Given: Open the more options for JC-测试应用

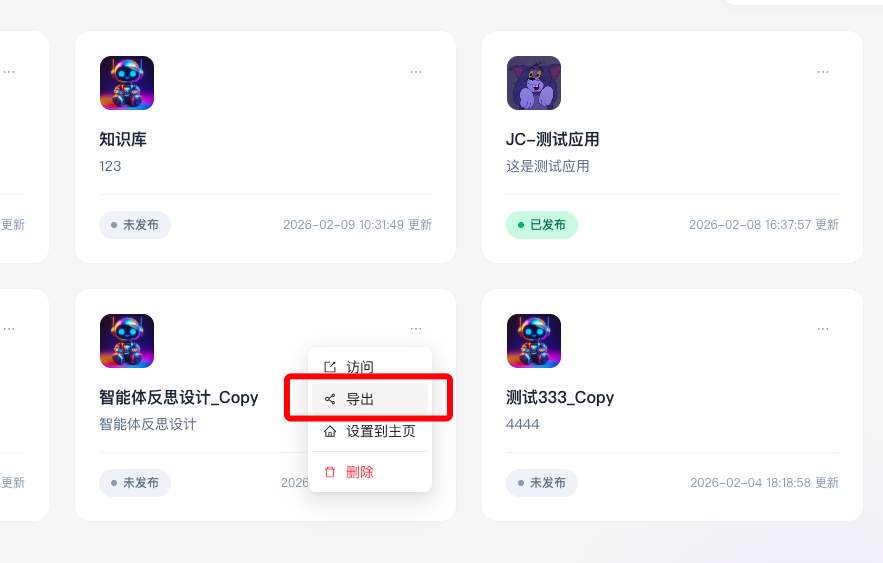Looking at the screenshot, I should (823, 72).
